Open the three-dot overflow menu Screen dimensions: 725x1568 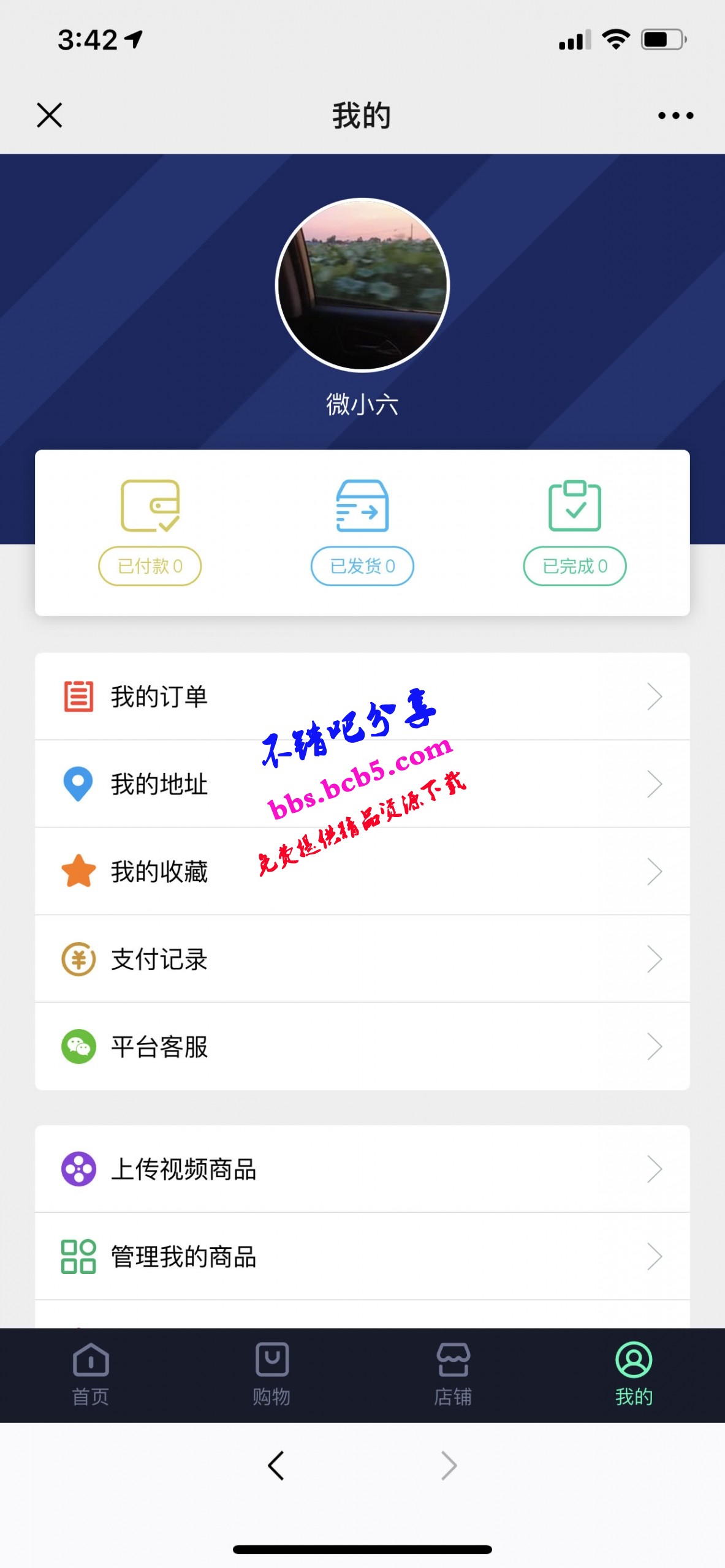675,115
